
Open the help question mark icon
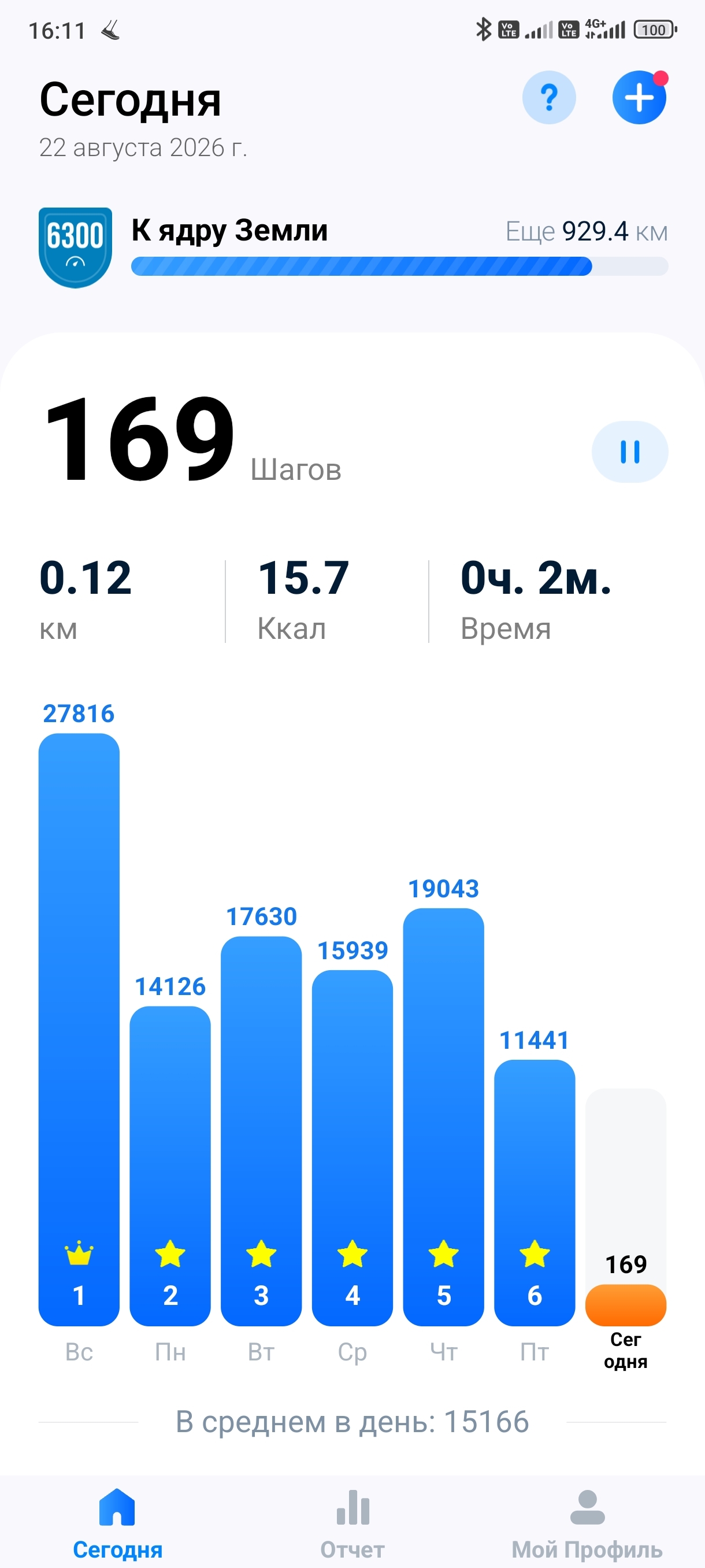[548, 97]
